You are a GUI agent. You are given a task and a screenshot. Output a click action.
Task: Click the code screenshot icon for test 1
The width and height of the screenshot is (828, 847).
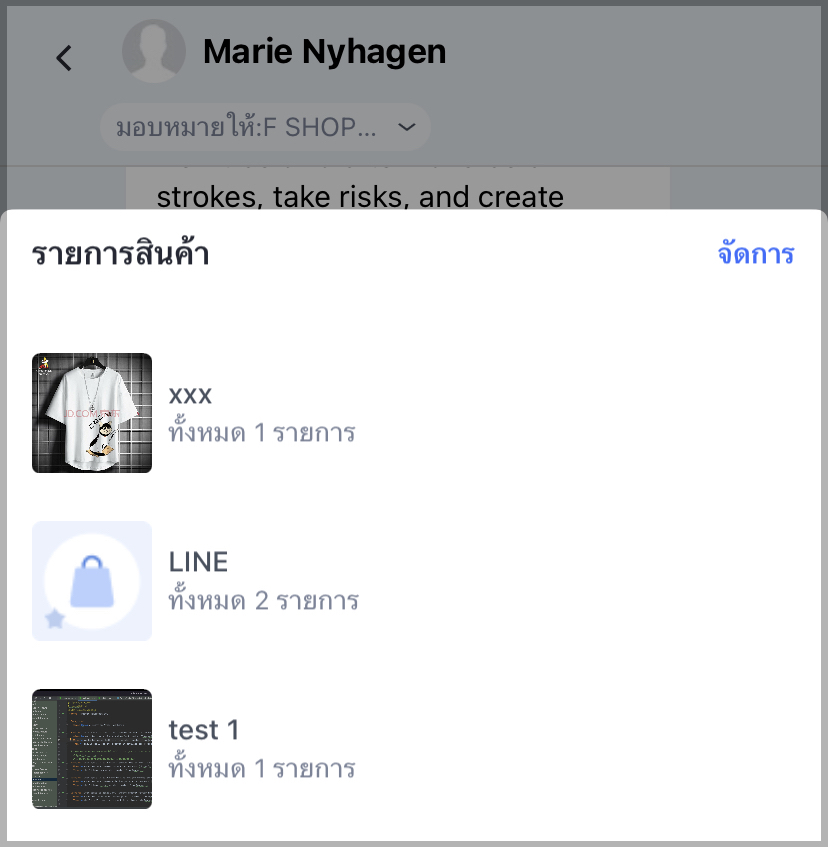point(91,748)
